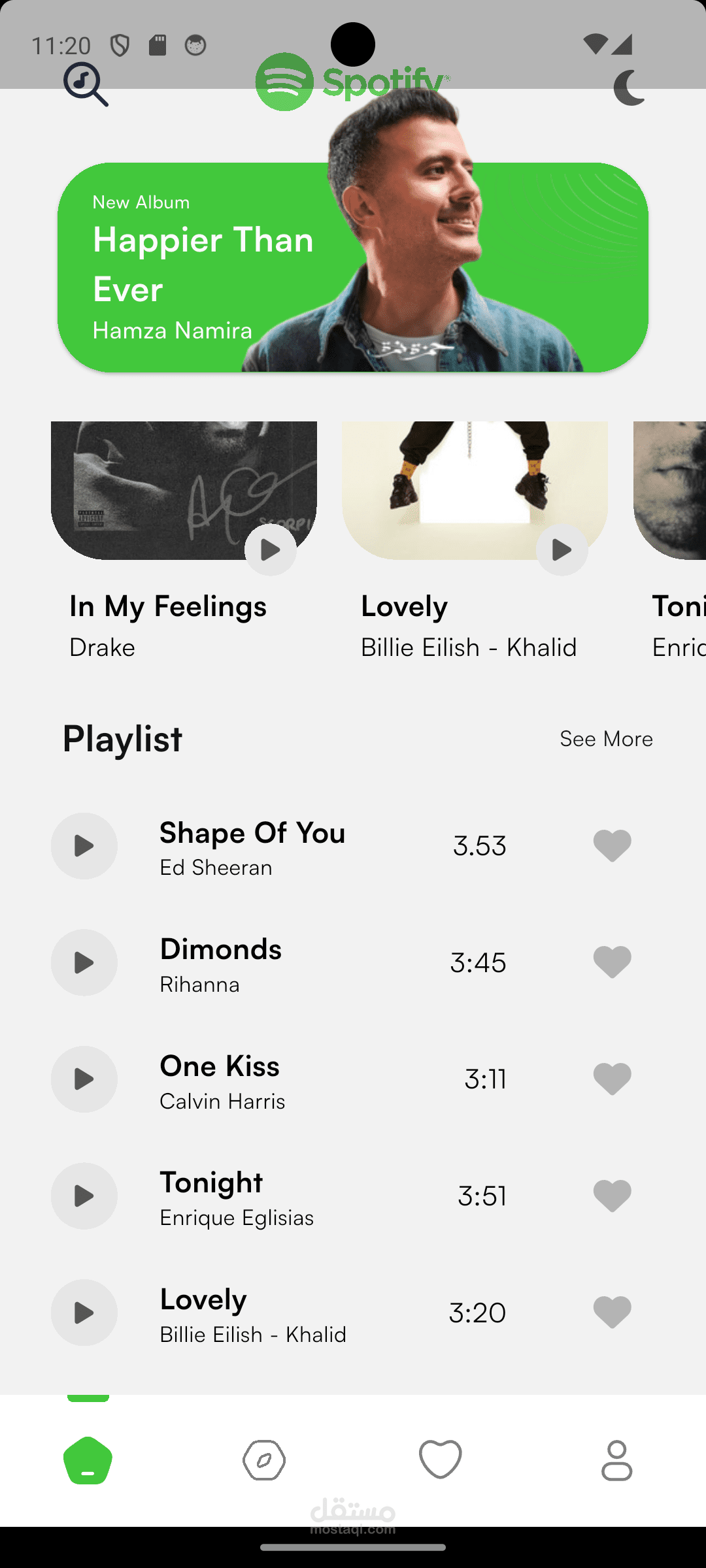
Task: Like One Kiss track
Action: point(612,1079)
